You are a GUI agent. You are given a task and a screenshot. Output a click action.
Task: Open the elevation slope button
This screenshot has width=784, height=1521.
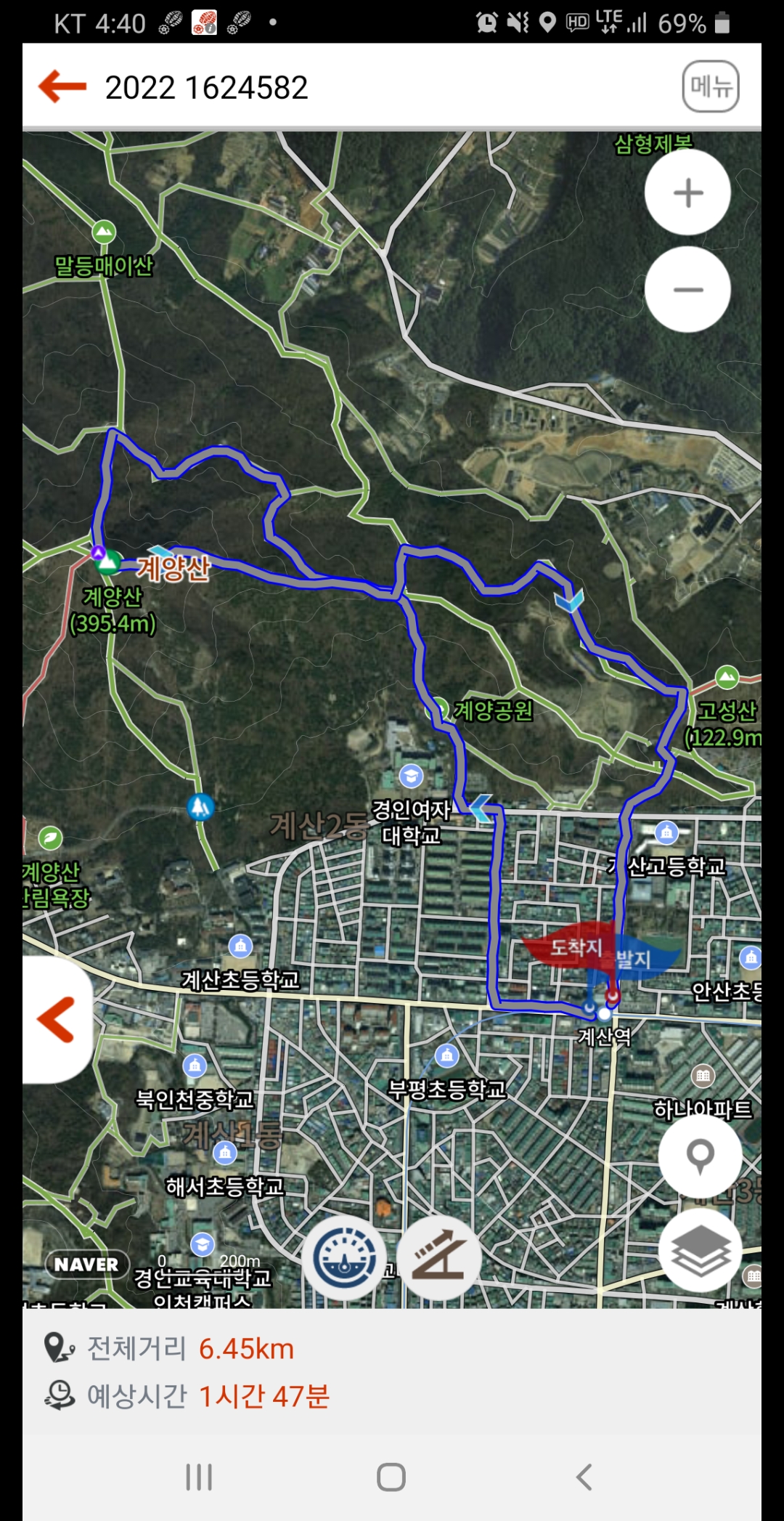pos(438,1258)
